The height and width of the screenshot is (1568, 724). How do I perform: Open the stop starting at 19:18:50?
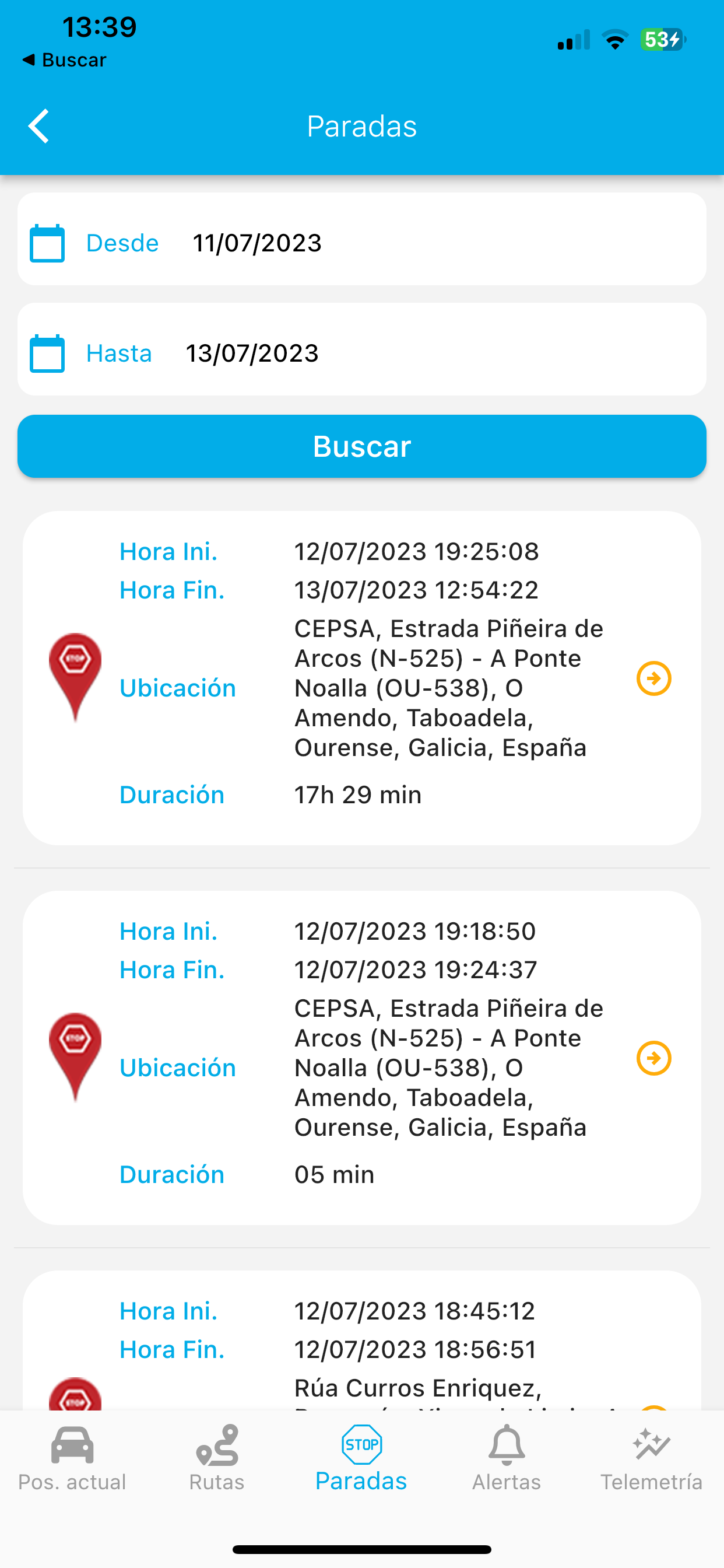pos(654,1058)
